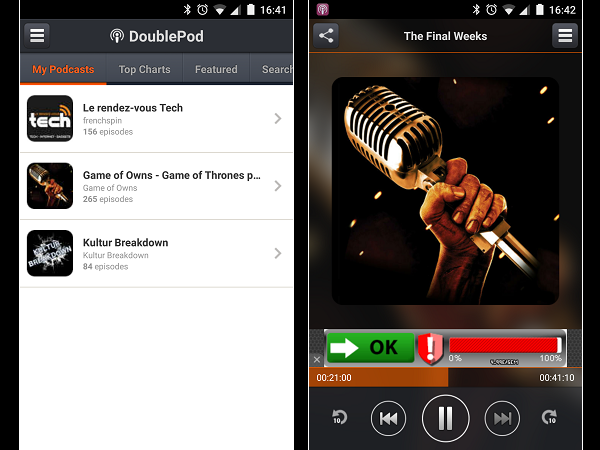This screenshot has width=600, height=450.
Task: Tap the playback progress bar
Action: [445, 378]
